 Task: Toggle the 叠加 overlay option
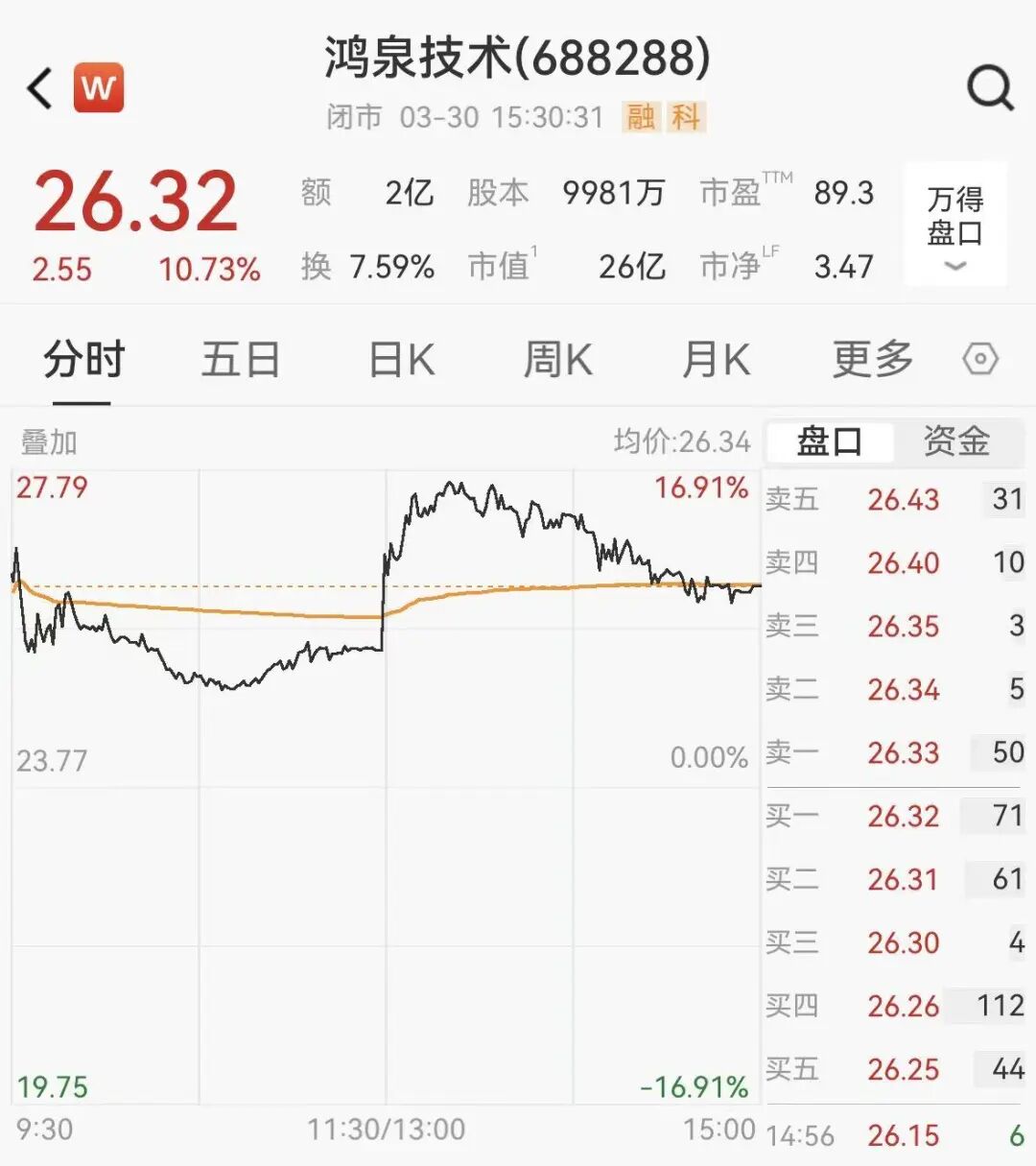45,442
